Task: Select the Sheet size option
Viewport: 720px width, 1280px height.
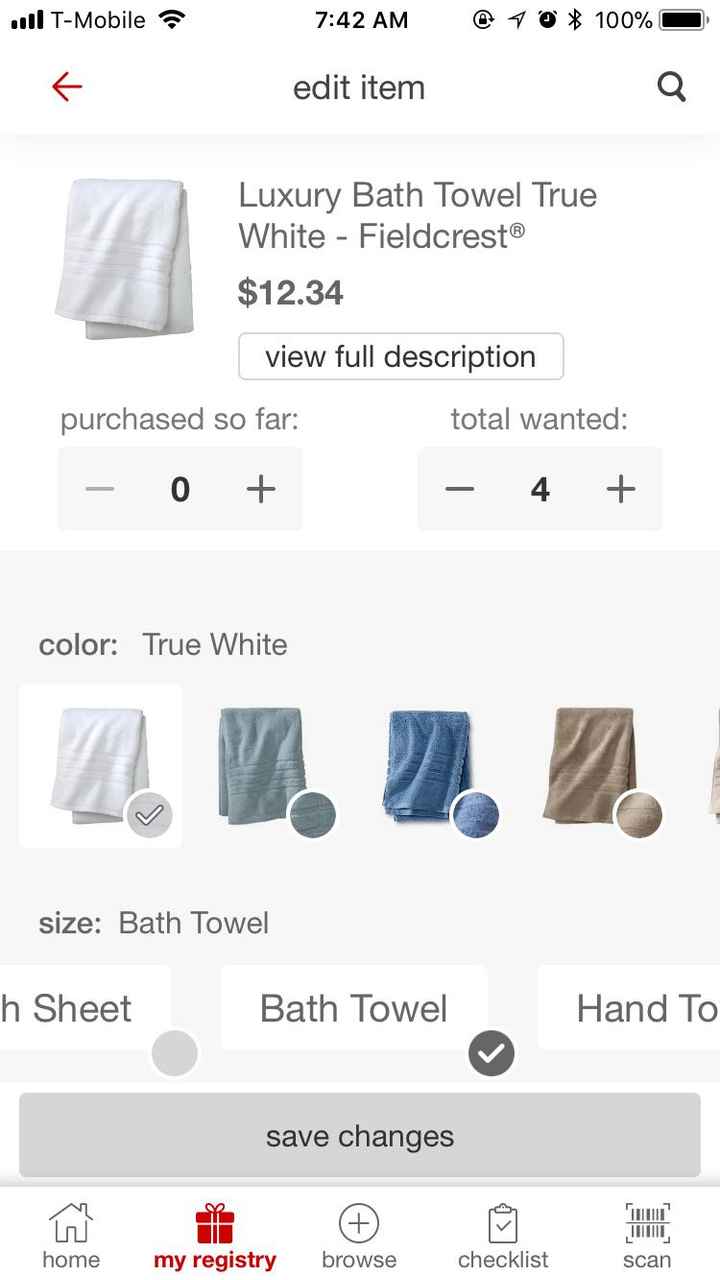Action: 70,1008
